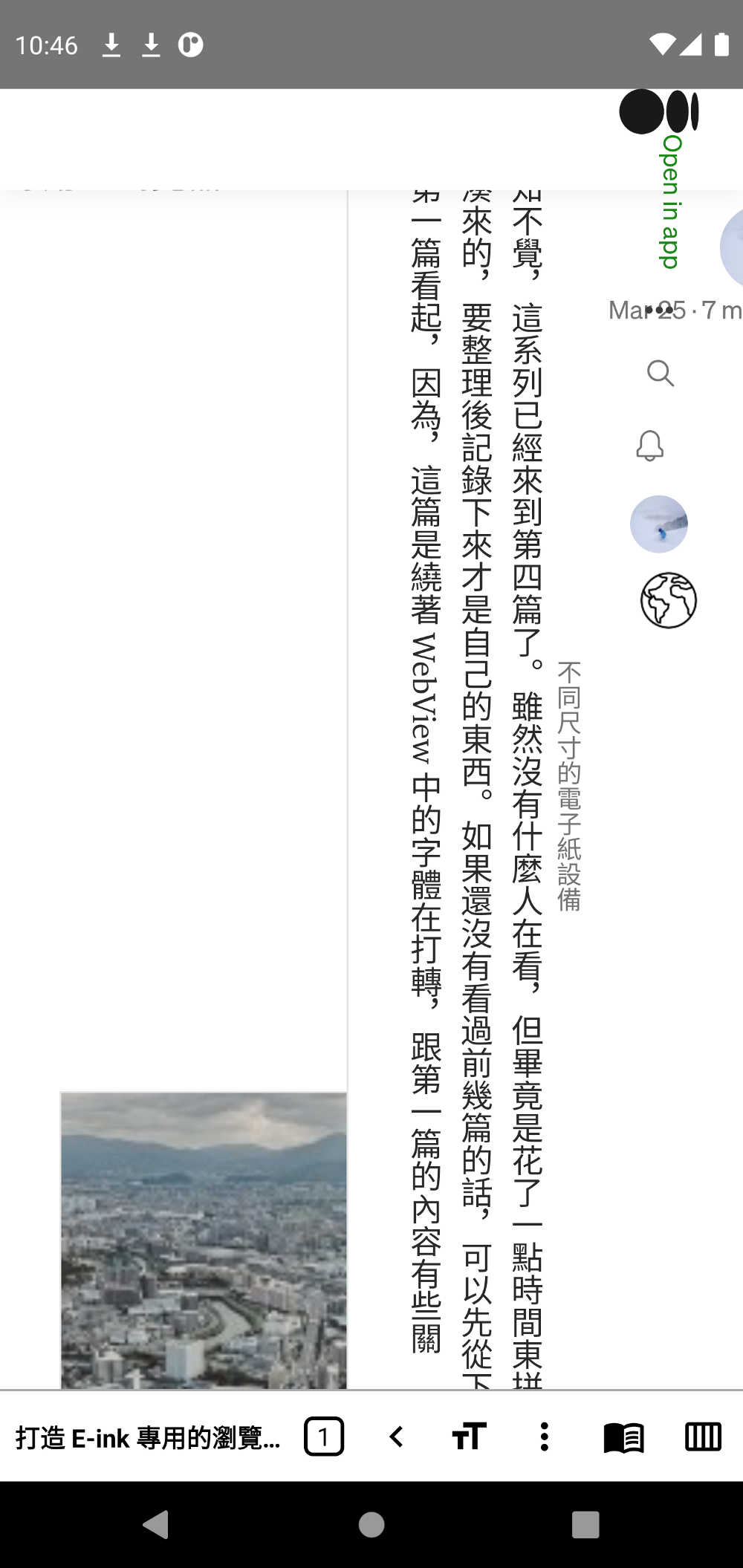The width and height of the screenshot is (743, 1568).
Task: Tap the system home button
Action: 371,1525
